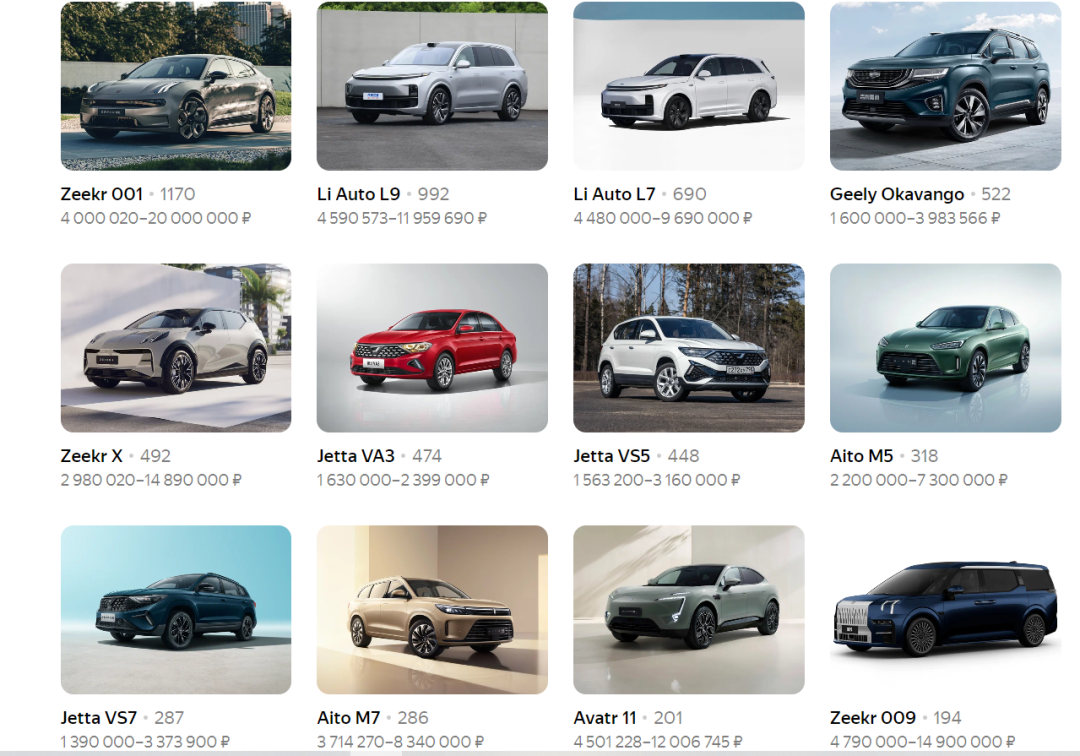This screenshot has width=1080, height=756.
Task: Select the Li Auto L7 card
Action: (688, 87)
